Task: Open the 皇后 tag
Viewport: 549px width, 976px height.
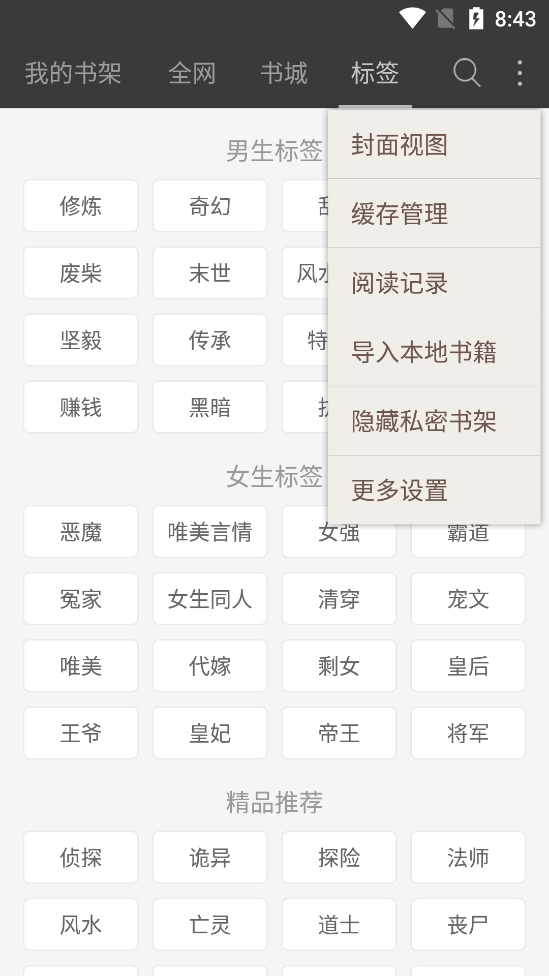Action: pyautogui.click(x=468, y=666)
